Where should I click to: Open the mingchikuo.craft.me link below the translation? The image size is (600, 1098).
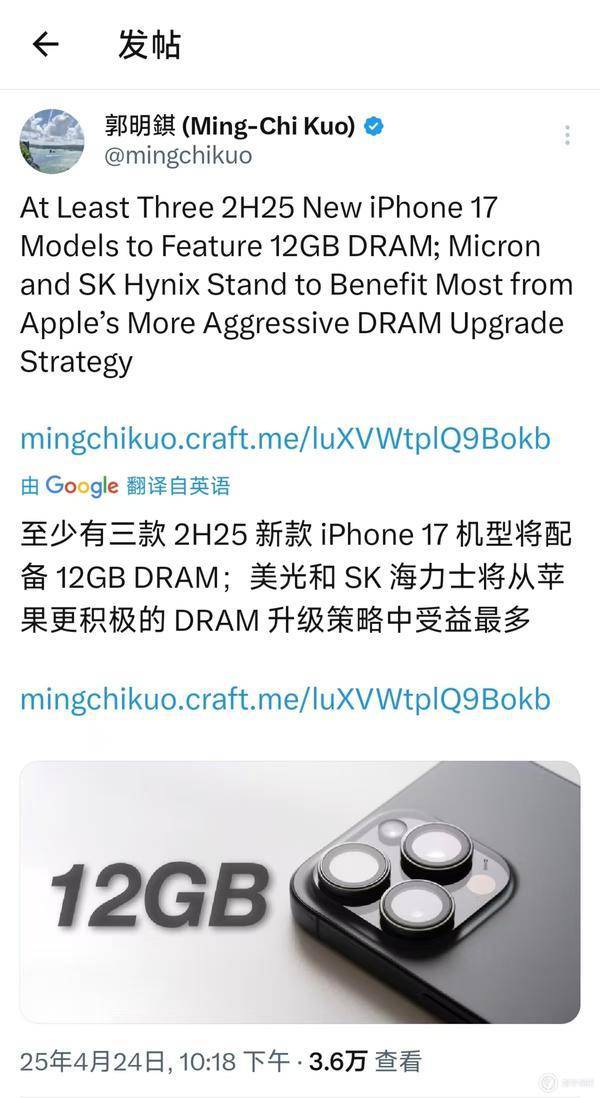[x=285, y=698]
